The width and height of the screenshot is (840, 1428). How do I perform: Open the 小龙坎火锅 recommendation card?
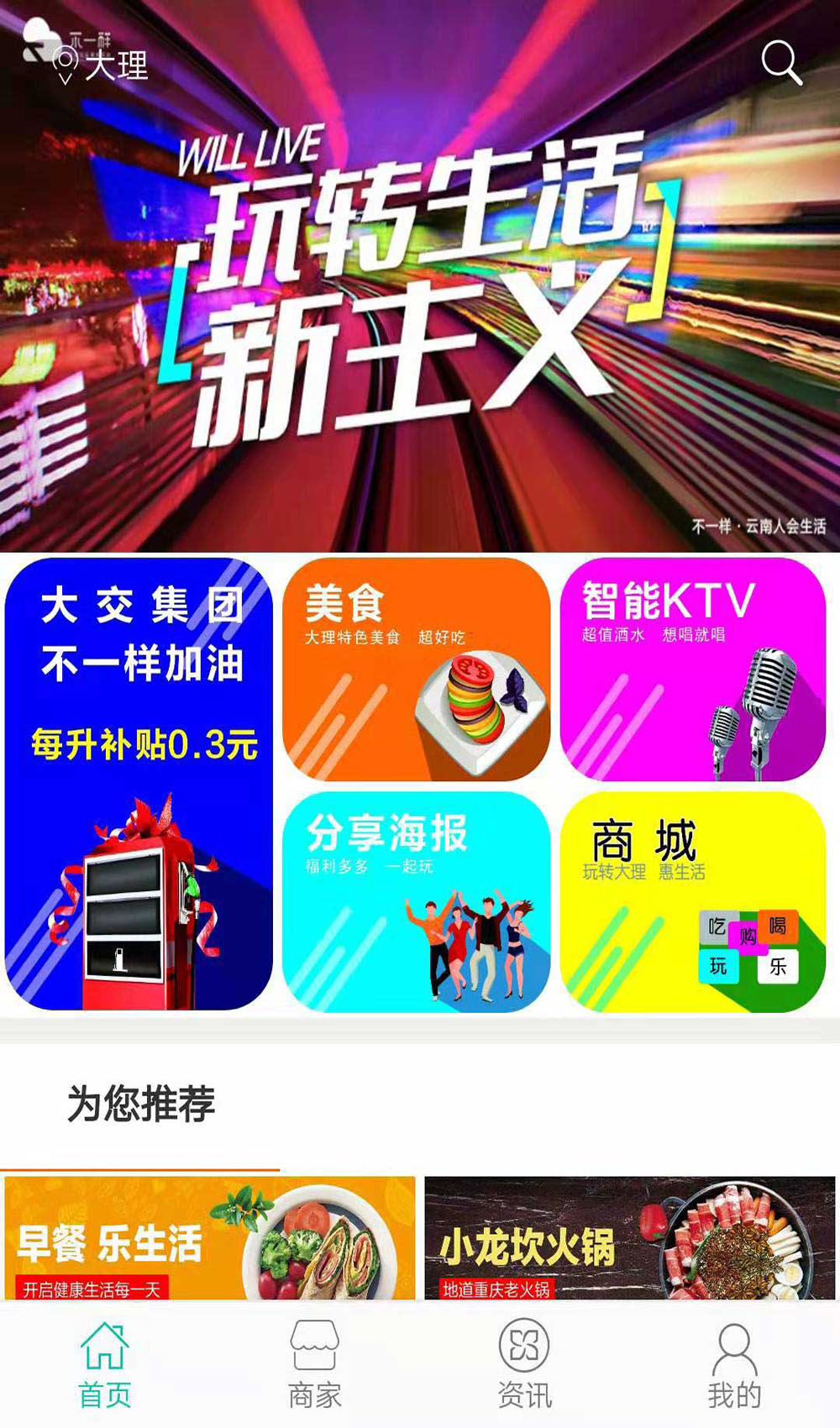[x=630, y=1238]
